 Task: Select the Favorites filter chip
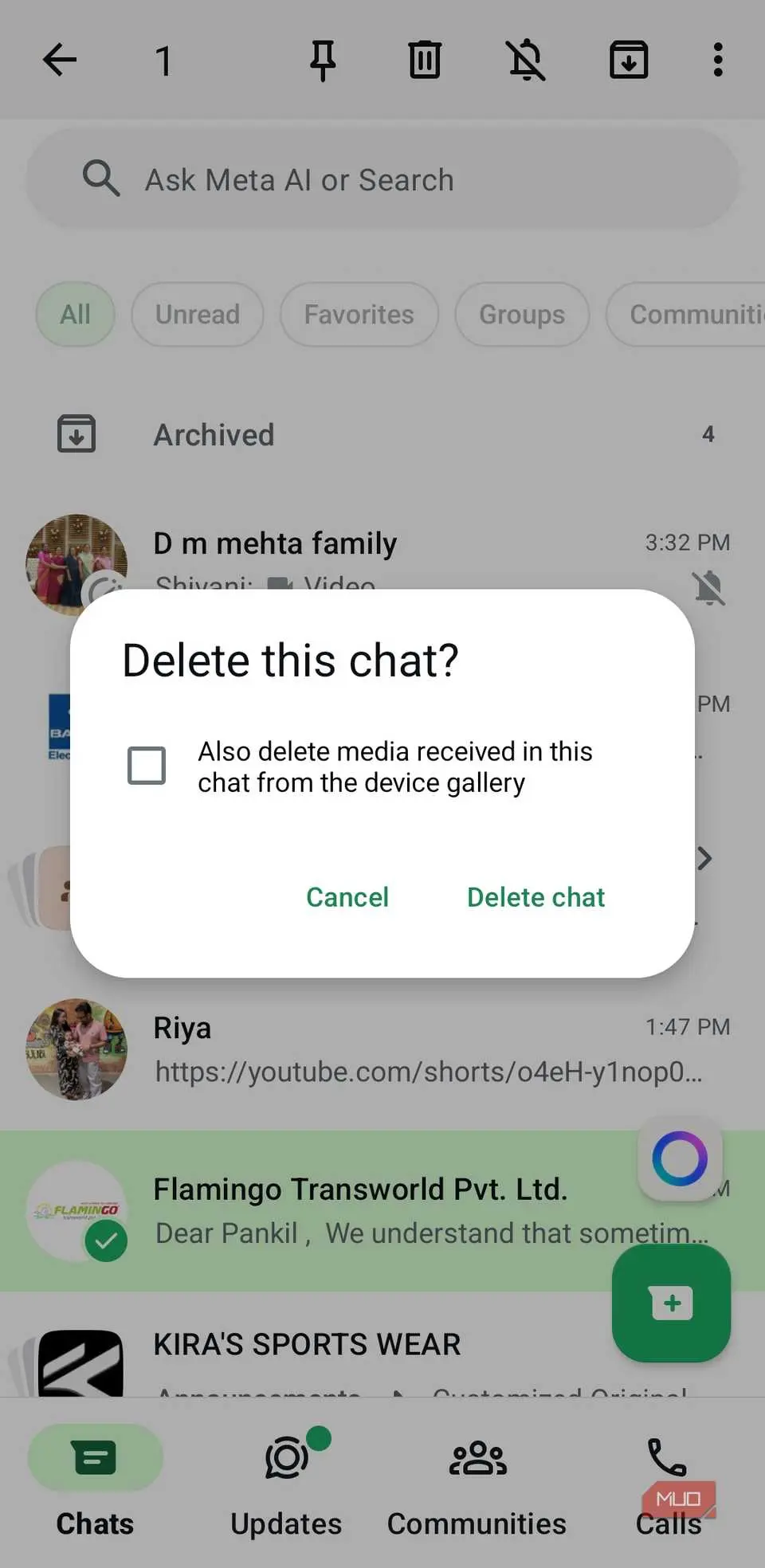(359, 315)
